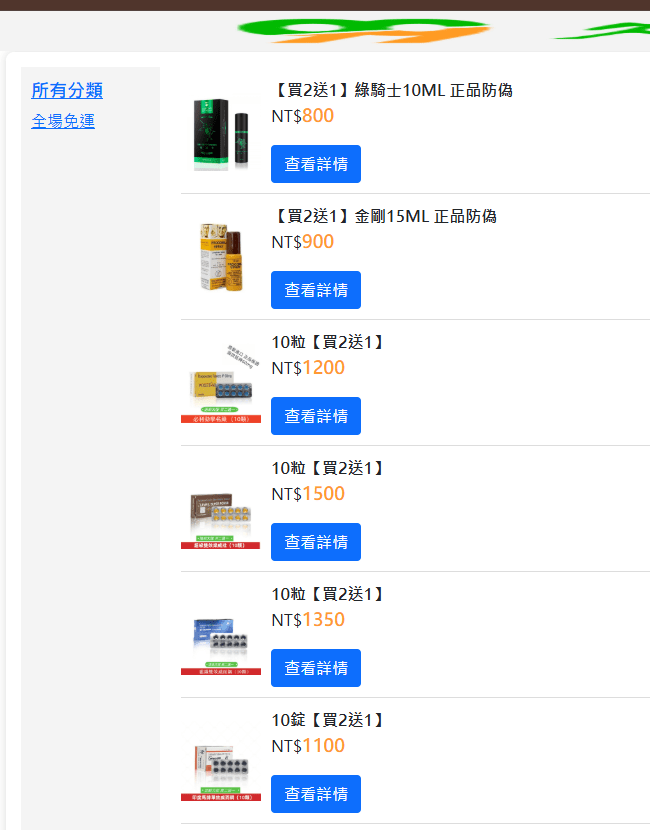
Task: Tap 查看詳情 for the NT$1350 item
Action: (315, 668)
